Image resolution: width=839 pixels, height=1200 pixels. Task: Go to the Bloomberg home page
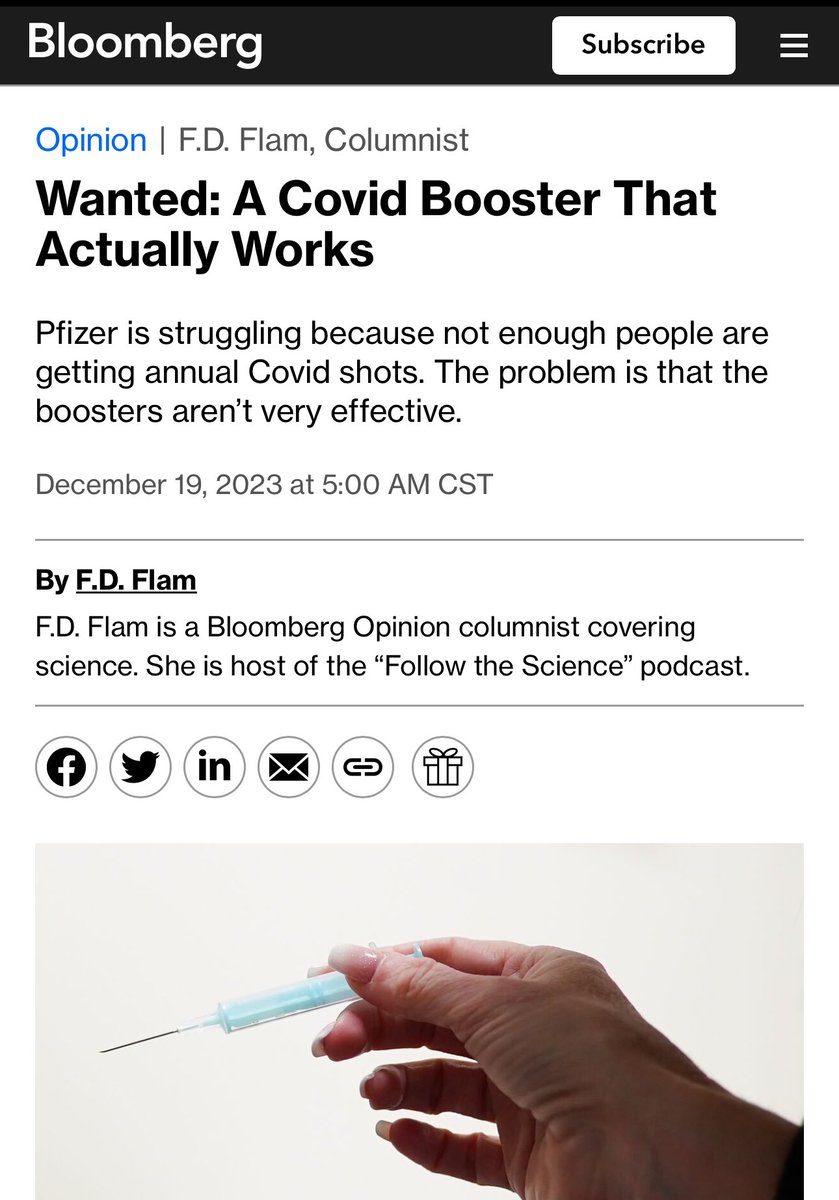(x=145, y=43)
